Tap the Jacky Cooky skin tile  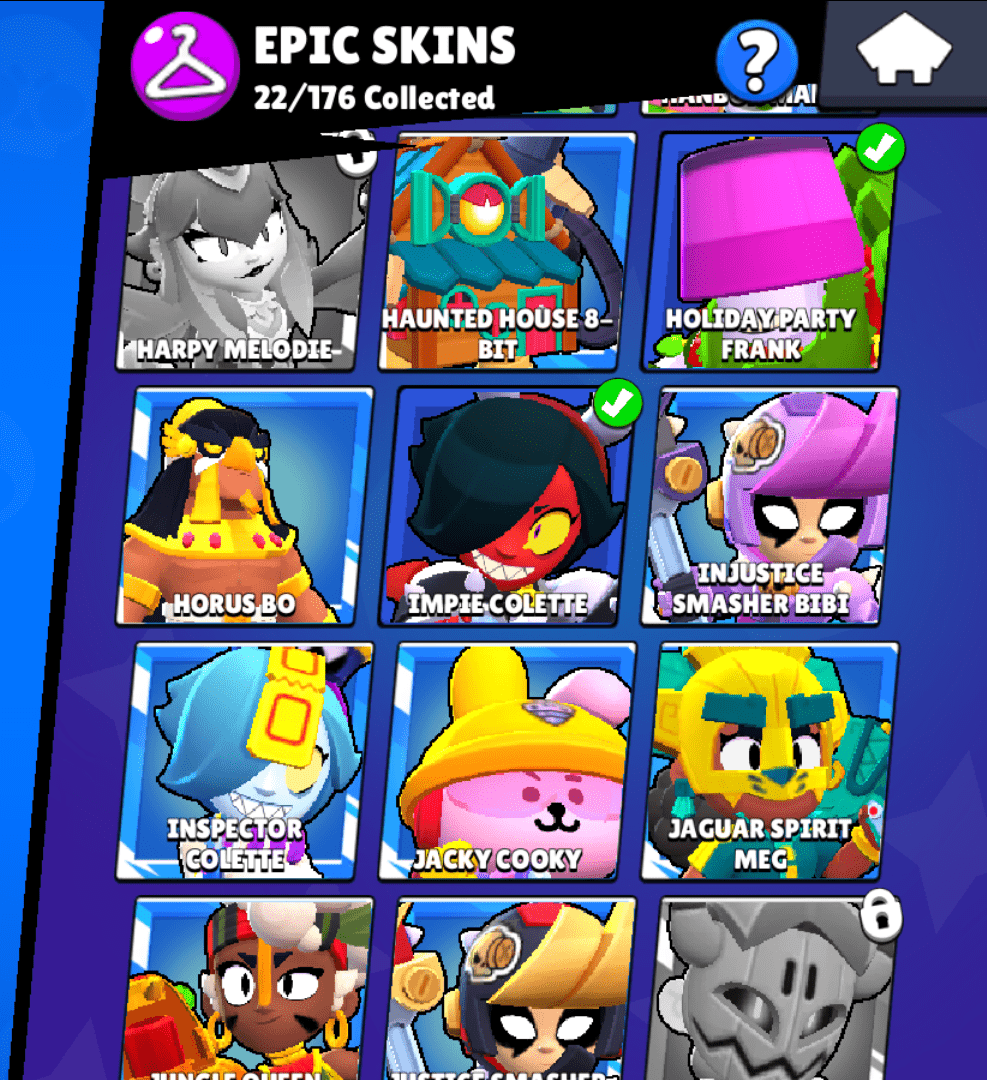pyautogui.click(x=510, y=760)
